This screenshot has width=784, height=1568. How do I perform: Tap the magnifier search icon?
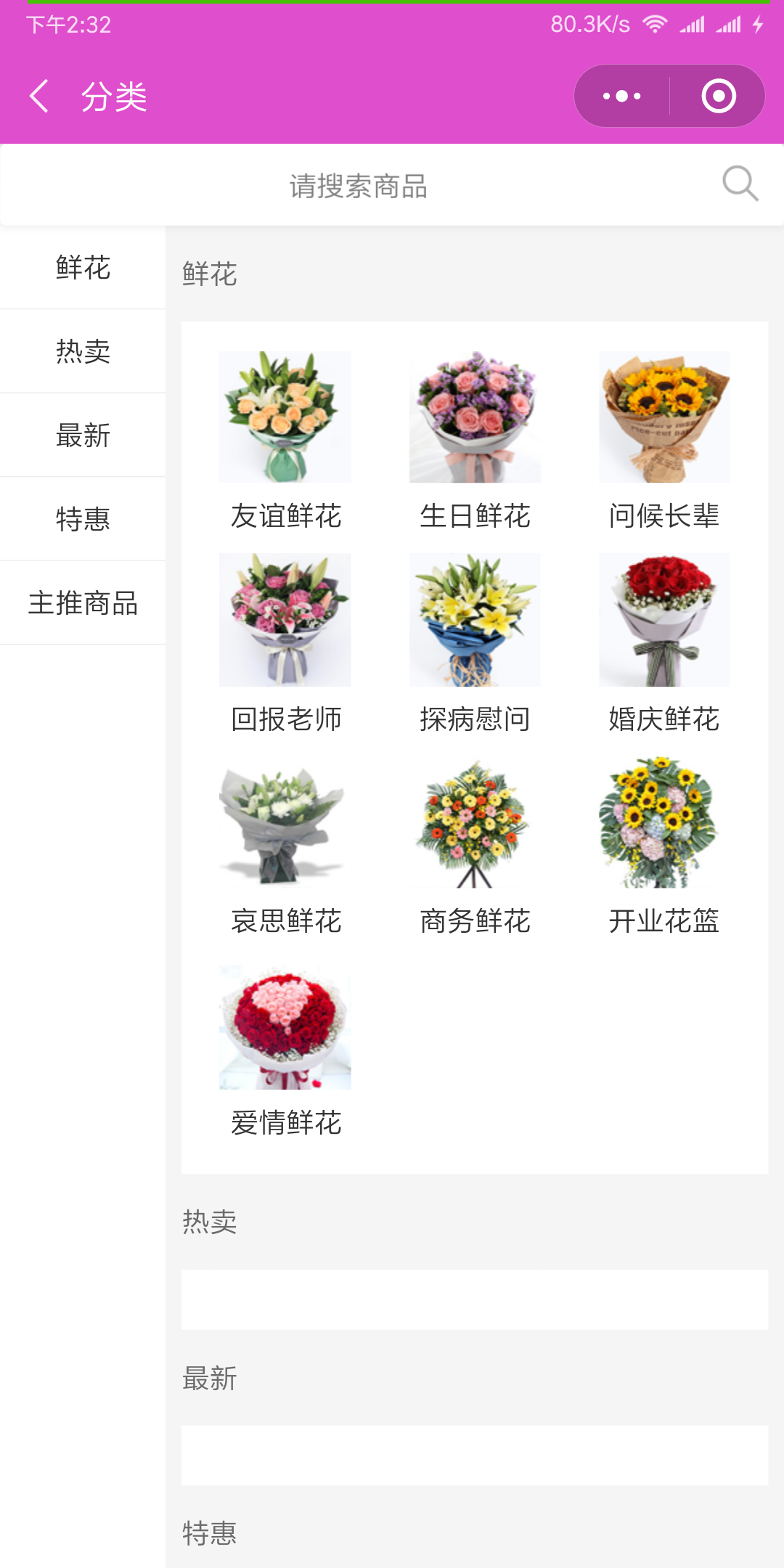point(740,184)
